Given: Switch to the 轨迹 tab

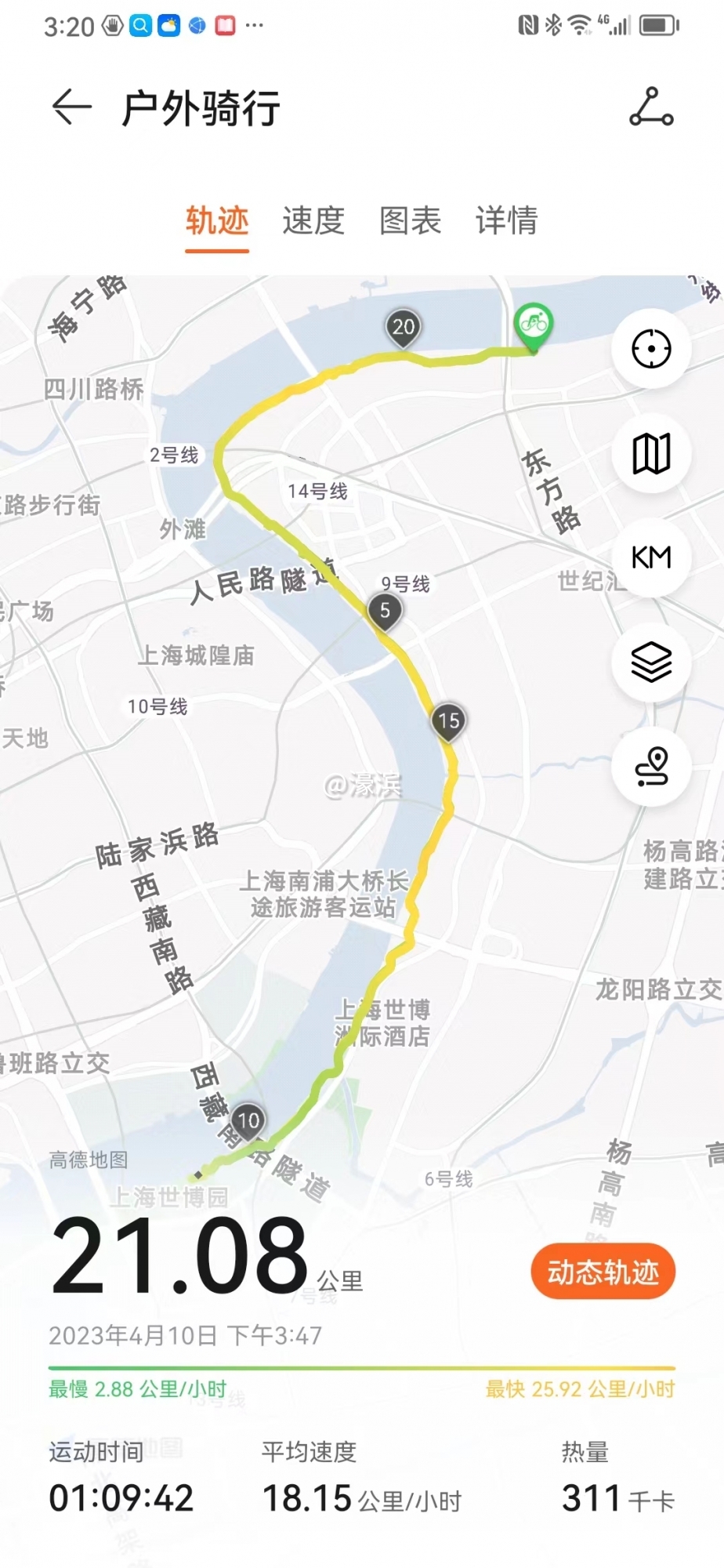Looking at the screenshot, I should point(216,223).
